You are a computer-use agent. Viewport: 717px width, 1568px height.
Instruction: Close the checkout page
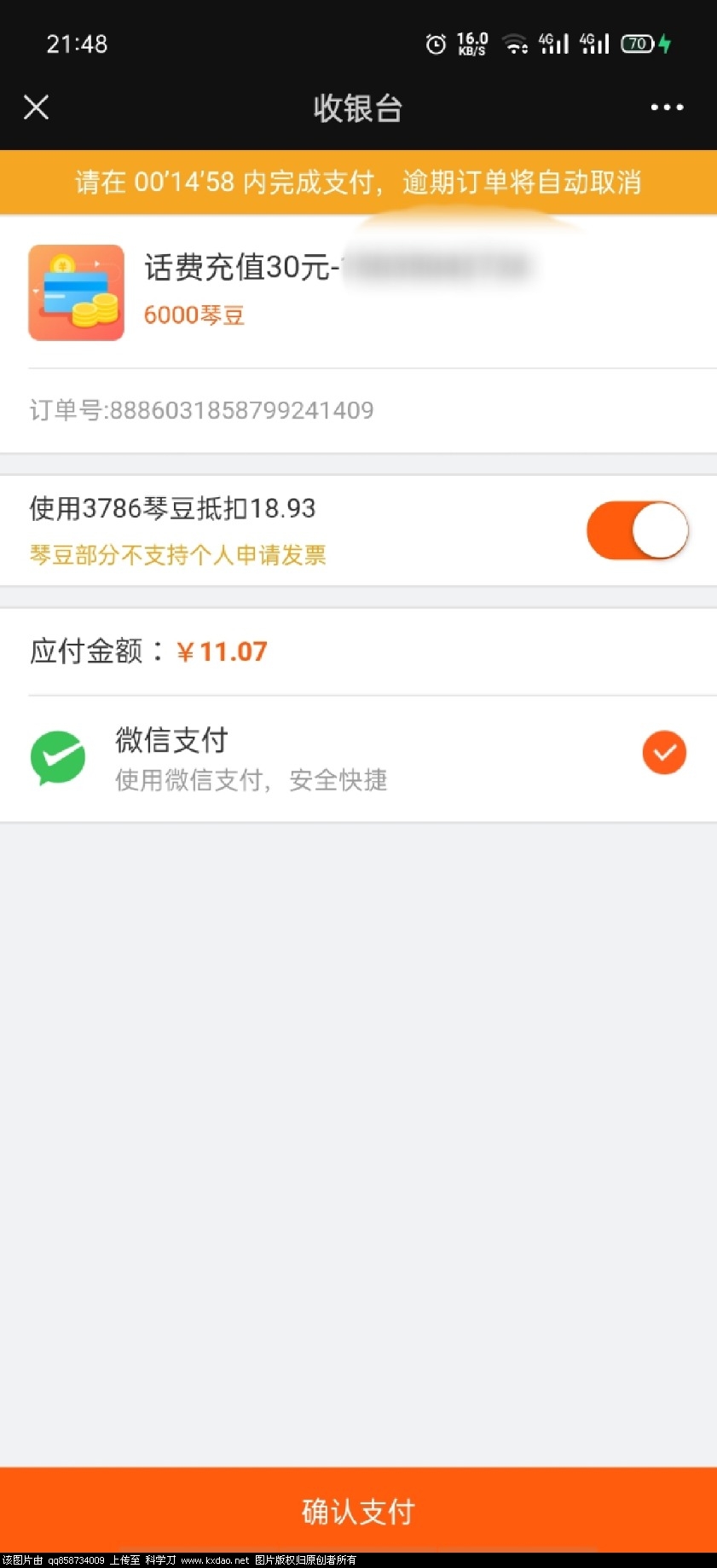coord(36,107)
